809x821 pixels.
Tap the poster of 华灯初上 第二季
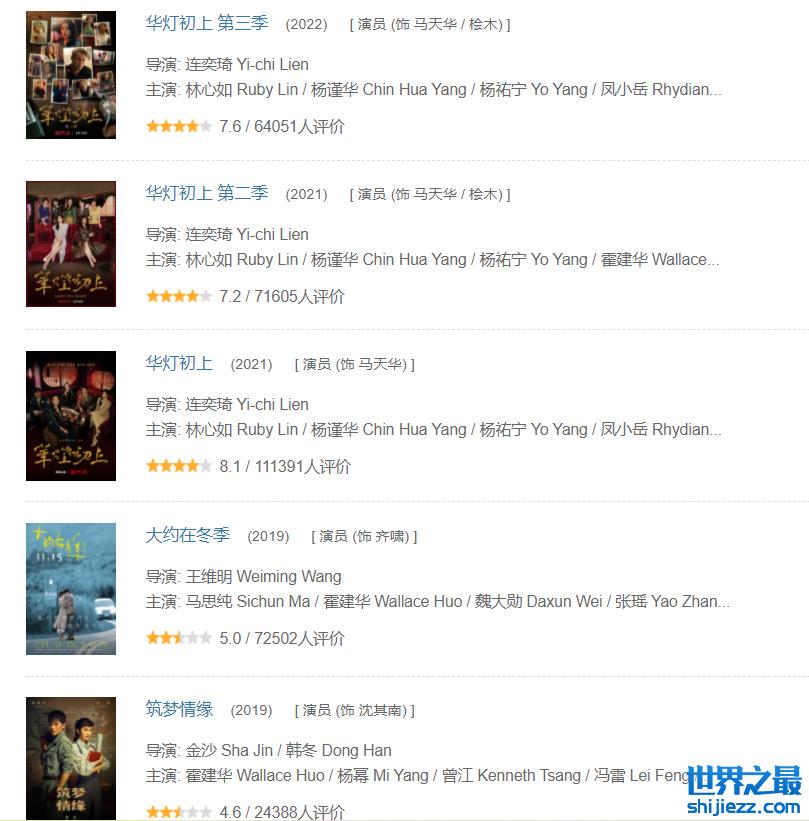pos(71,244)
